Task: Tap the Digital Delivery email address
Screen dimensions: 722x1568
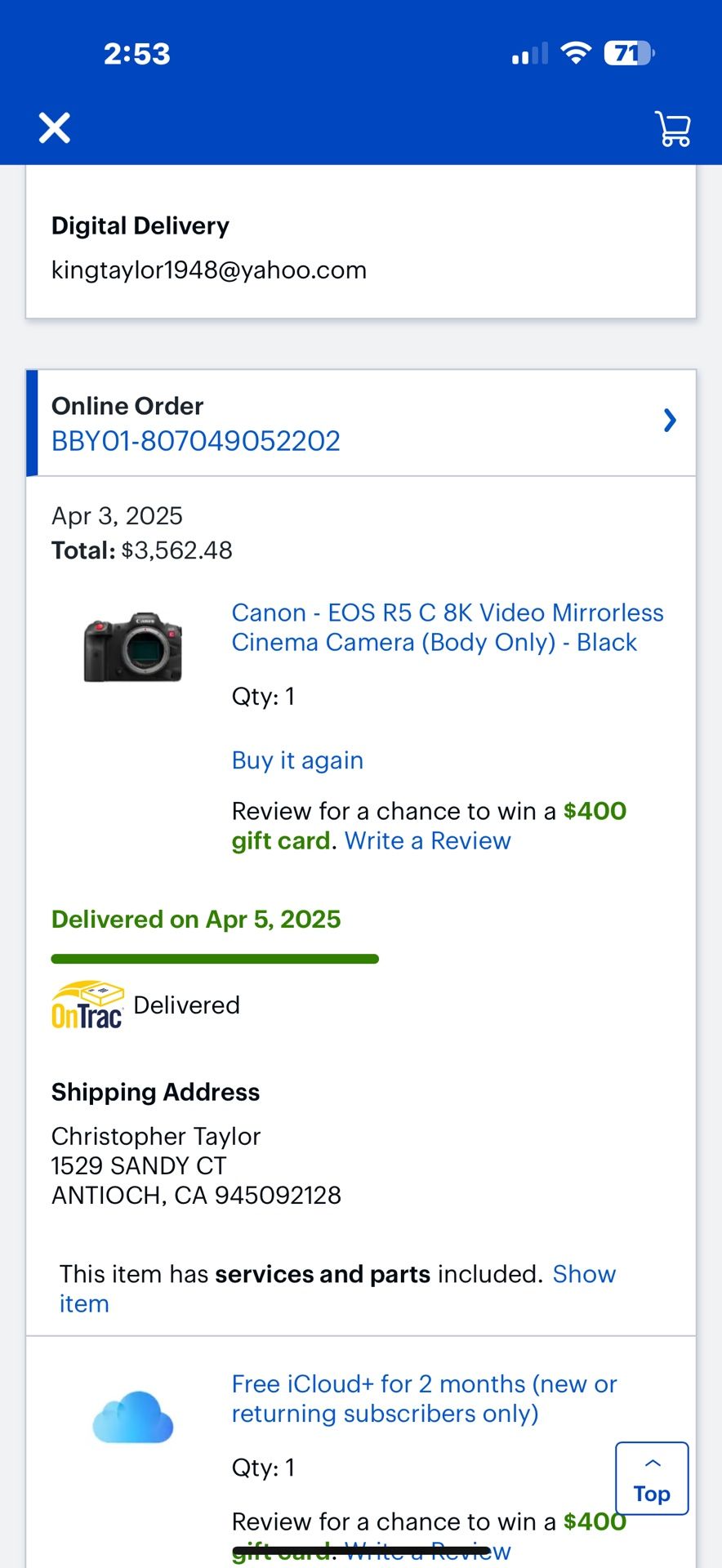Action: [x=209, y=269]
